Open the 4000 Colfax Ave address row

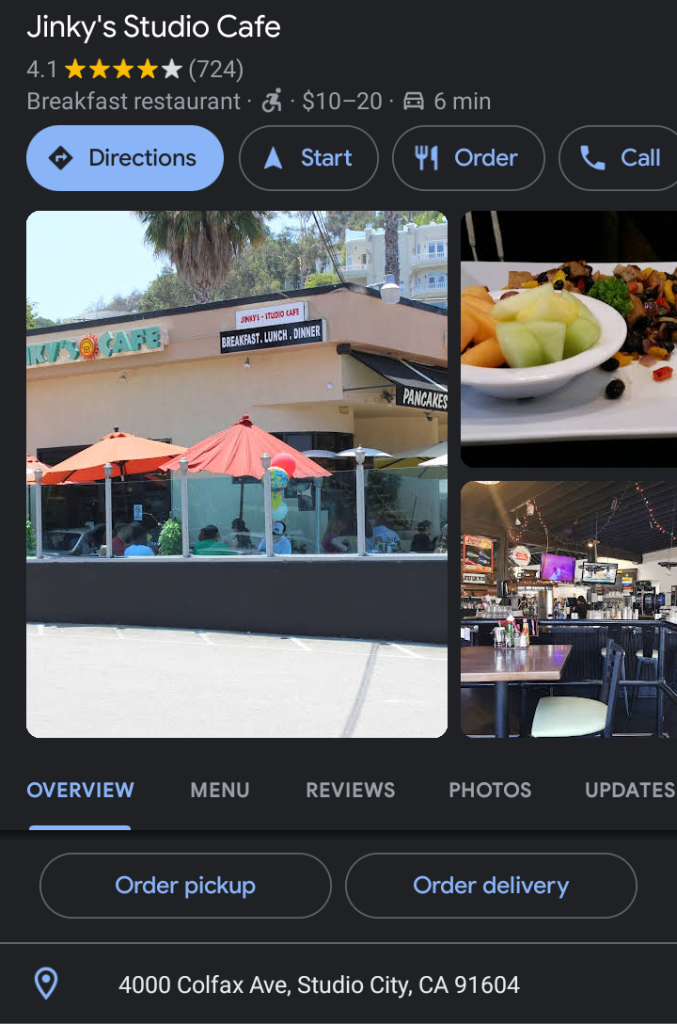[x=318, y=985]
